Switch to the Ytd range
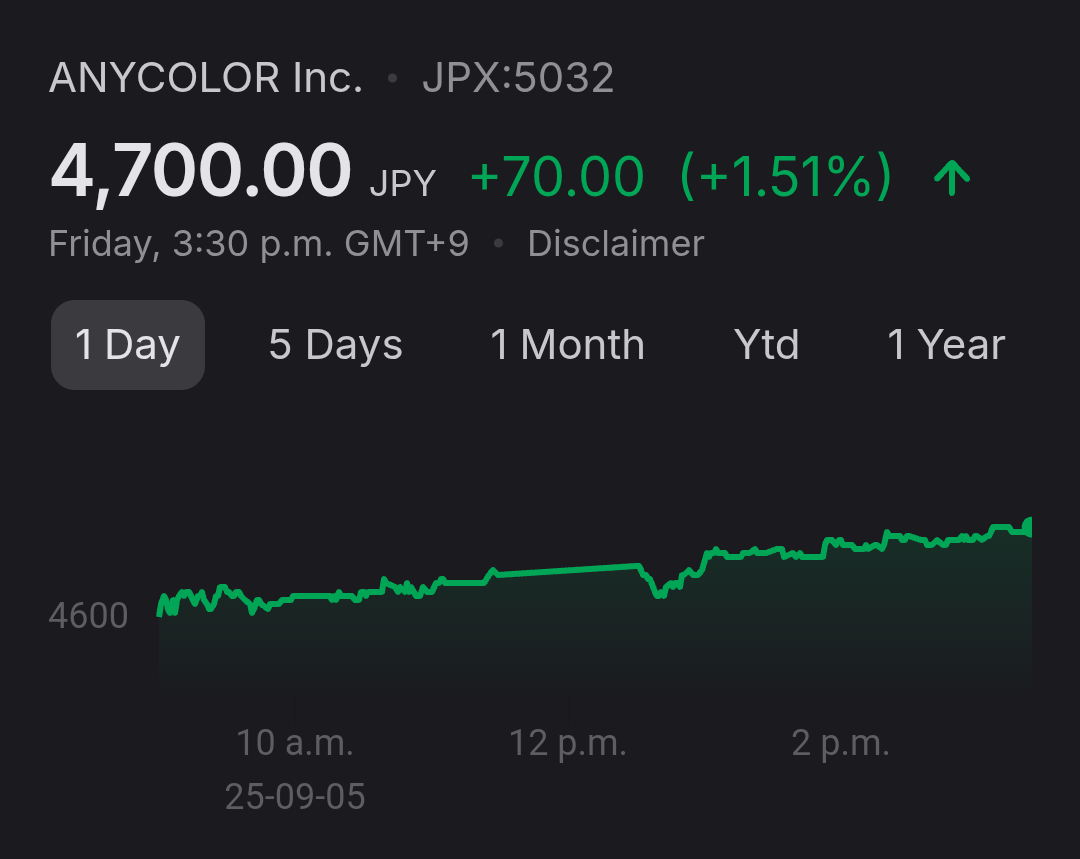 (766, 345)
